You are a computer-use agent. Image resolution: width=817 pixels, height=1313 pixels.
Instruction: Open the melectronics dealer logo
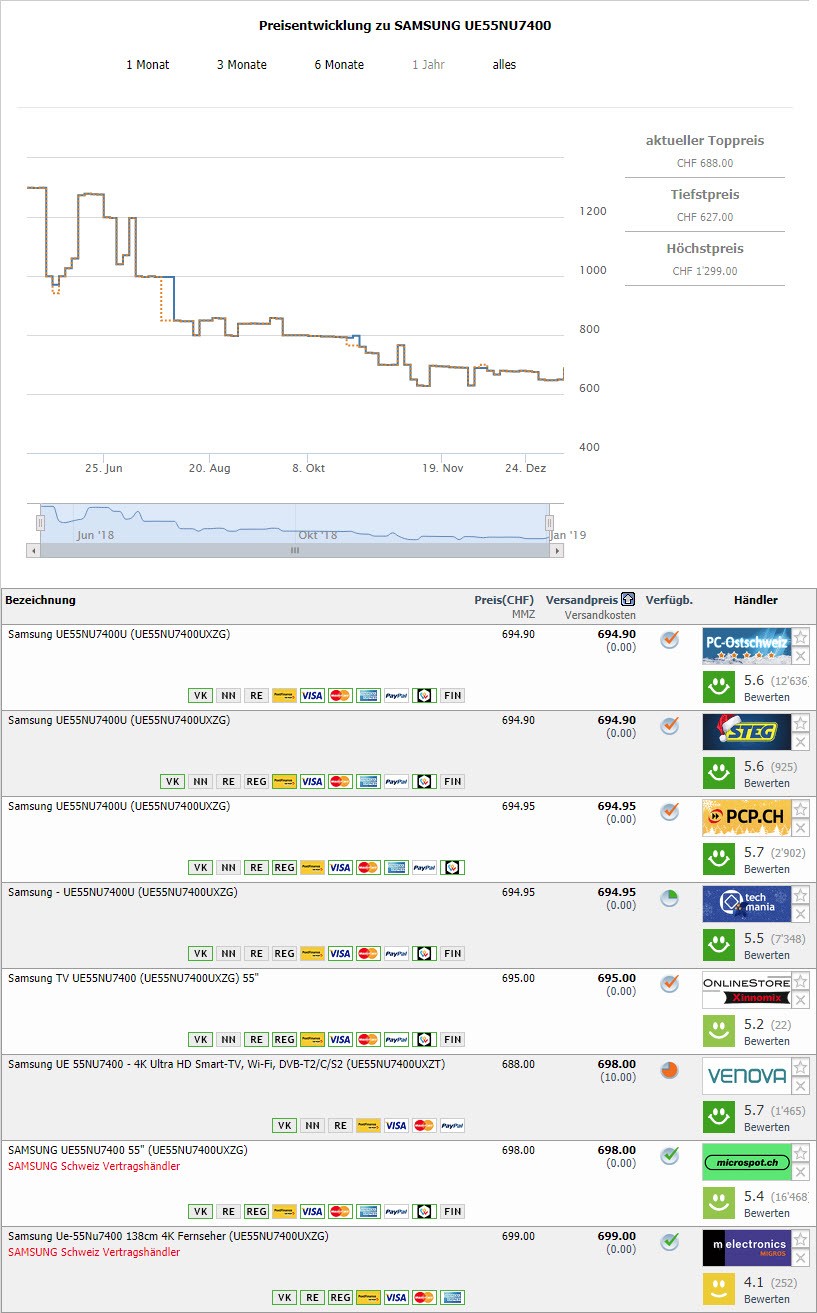[x=746, y=1248]
